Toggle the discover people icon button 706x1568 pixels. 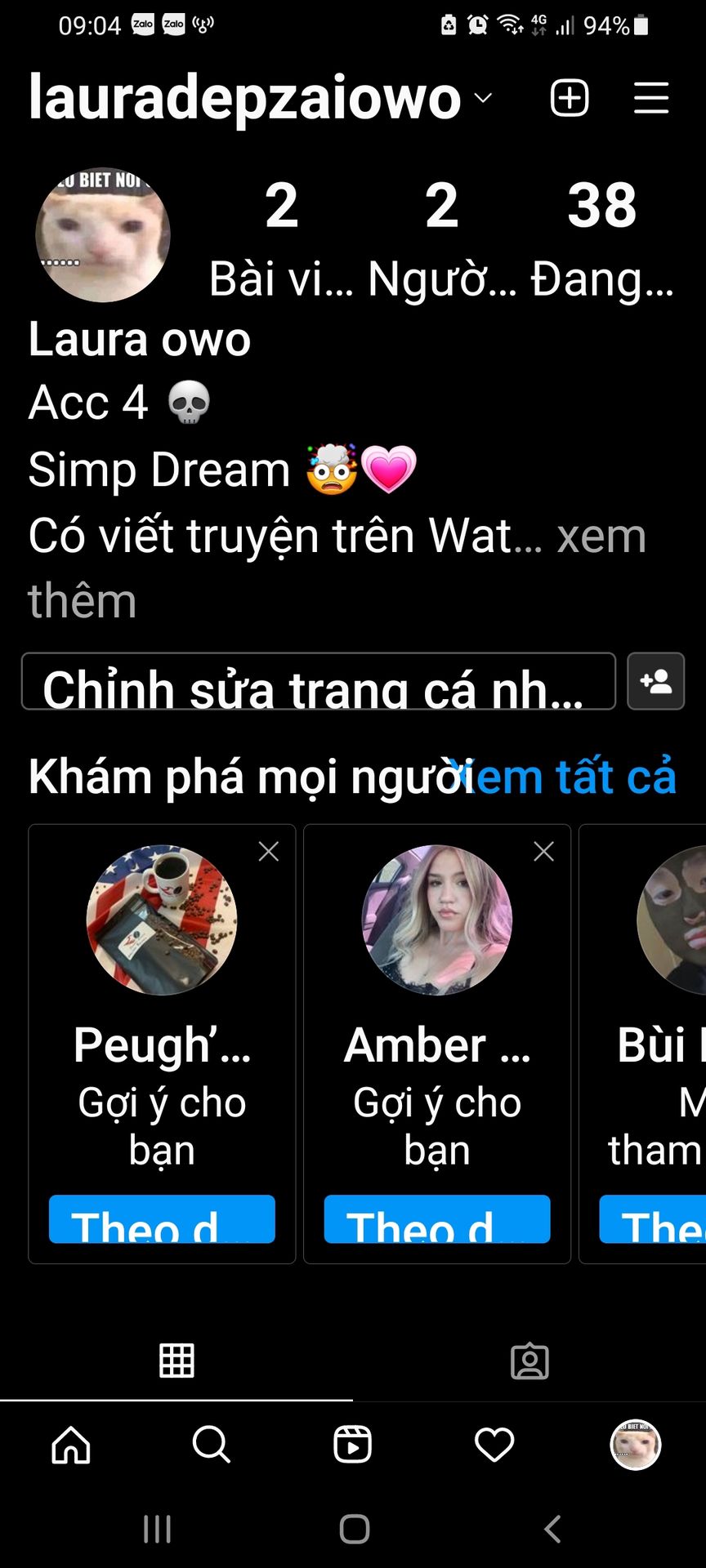point(655,682)
